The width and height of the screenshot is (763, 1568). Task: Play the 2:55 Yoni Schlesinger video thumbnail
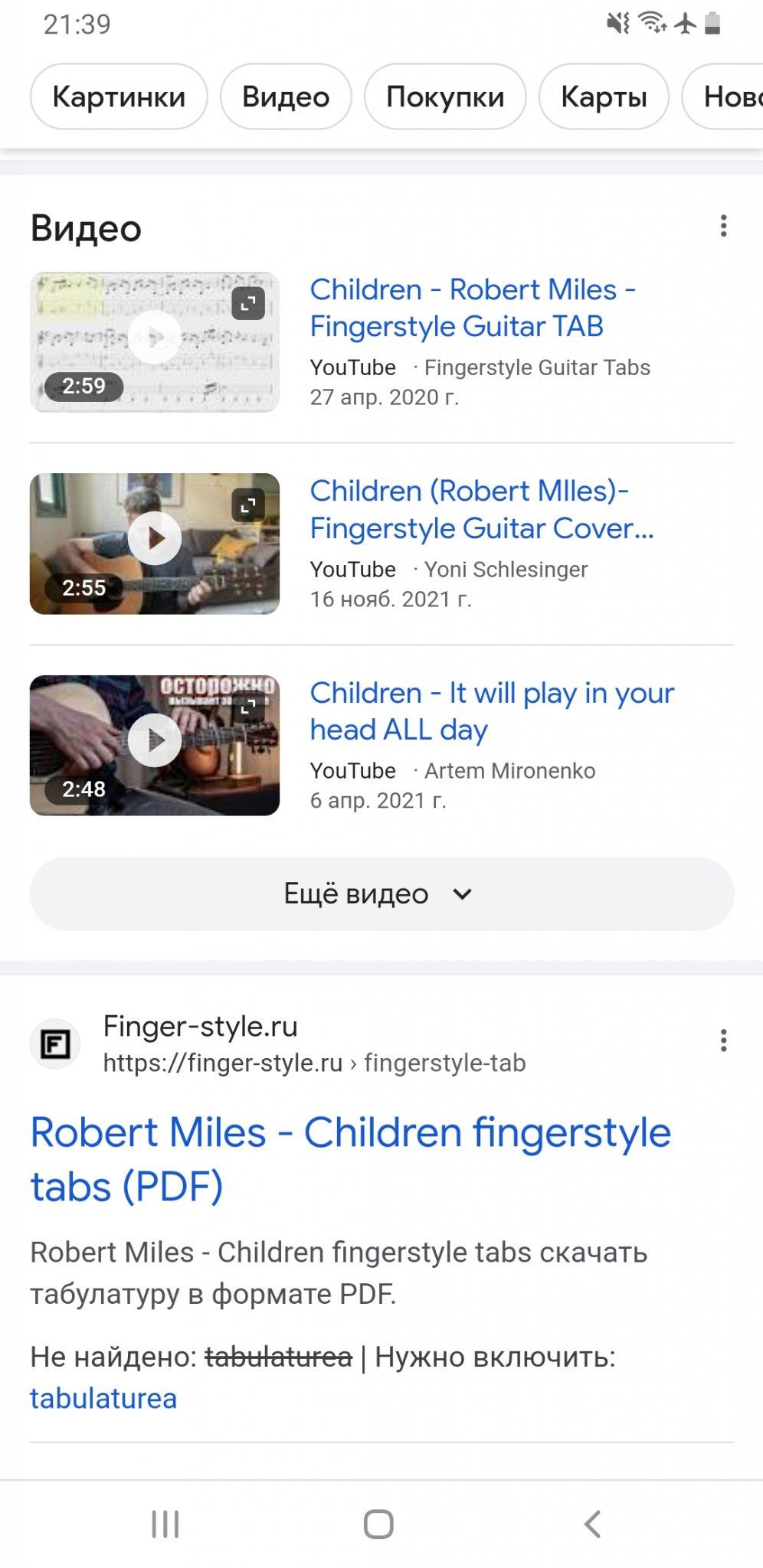coord(155,543)
